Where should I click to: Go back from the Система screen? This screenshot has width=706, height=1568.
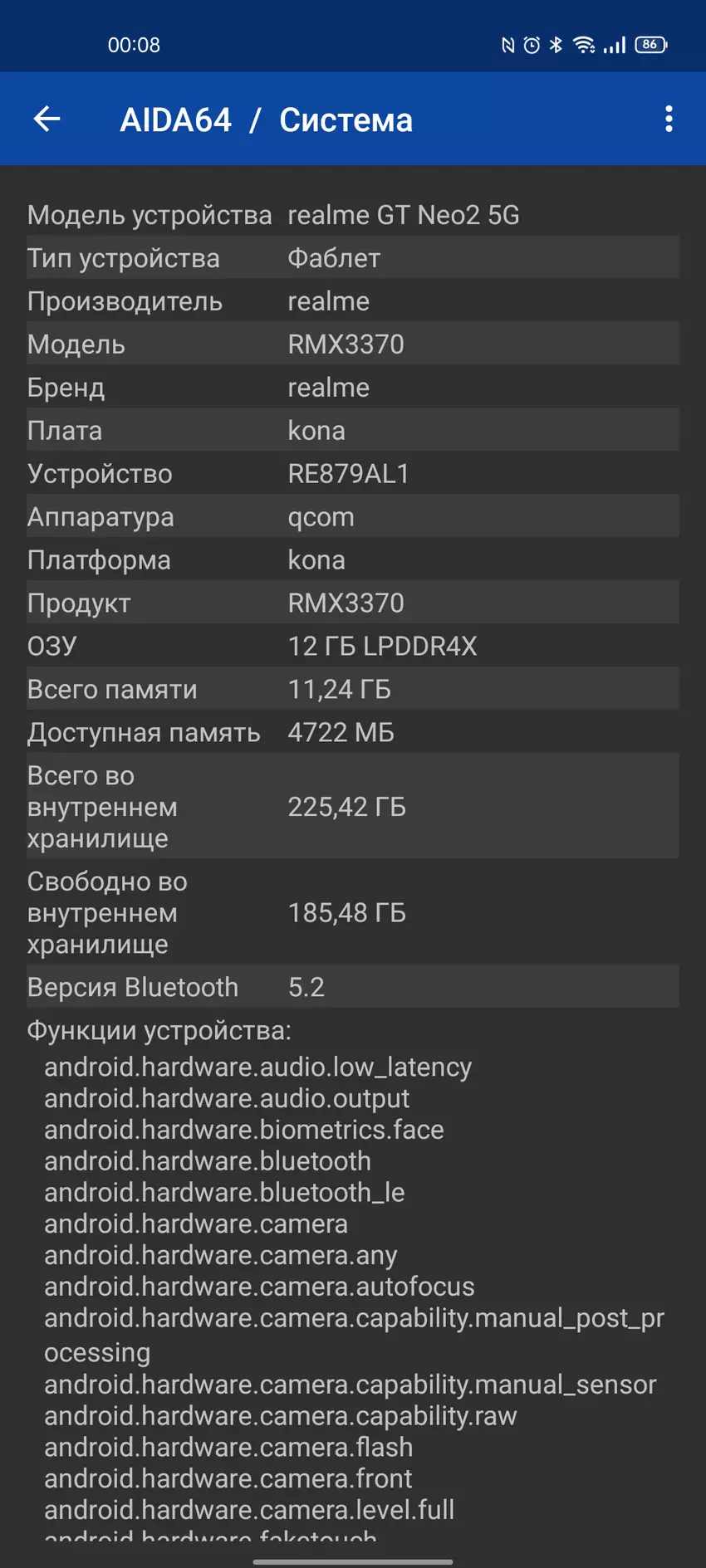(47, 120)
